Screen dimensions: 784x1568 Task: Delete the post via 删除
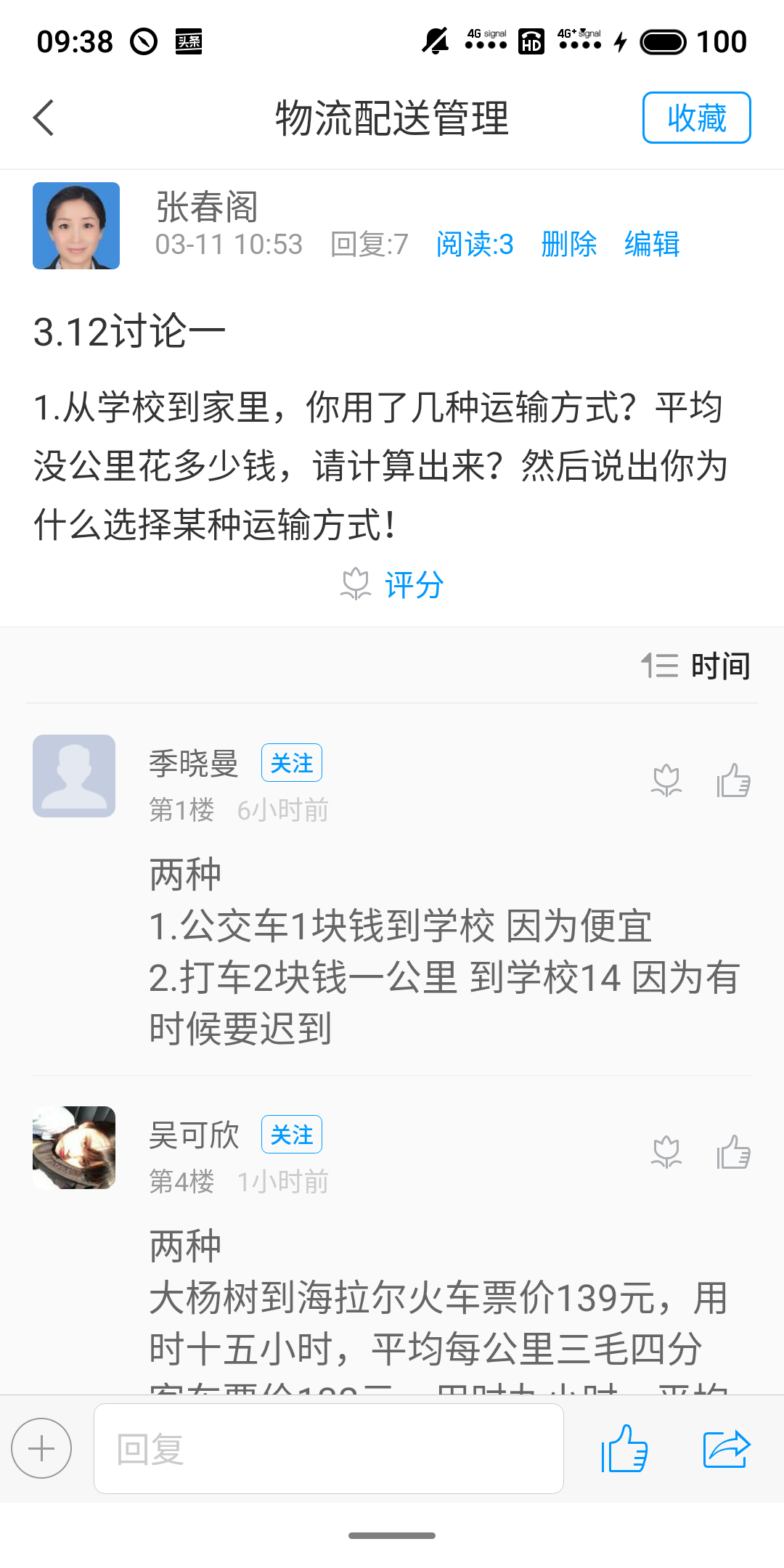[569, 245]
